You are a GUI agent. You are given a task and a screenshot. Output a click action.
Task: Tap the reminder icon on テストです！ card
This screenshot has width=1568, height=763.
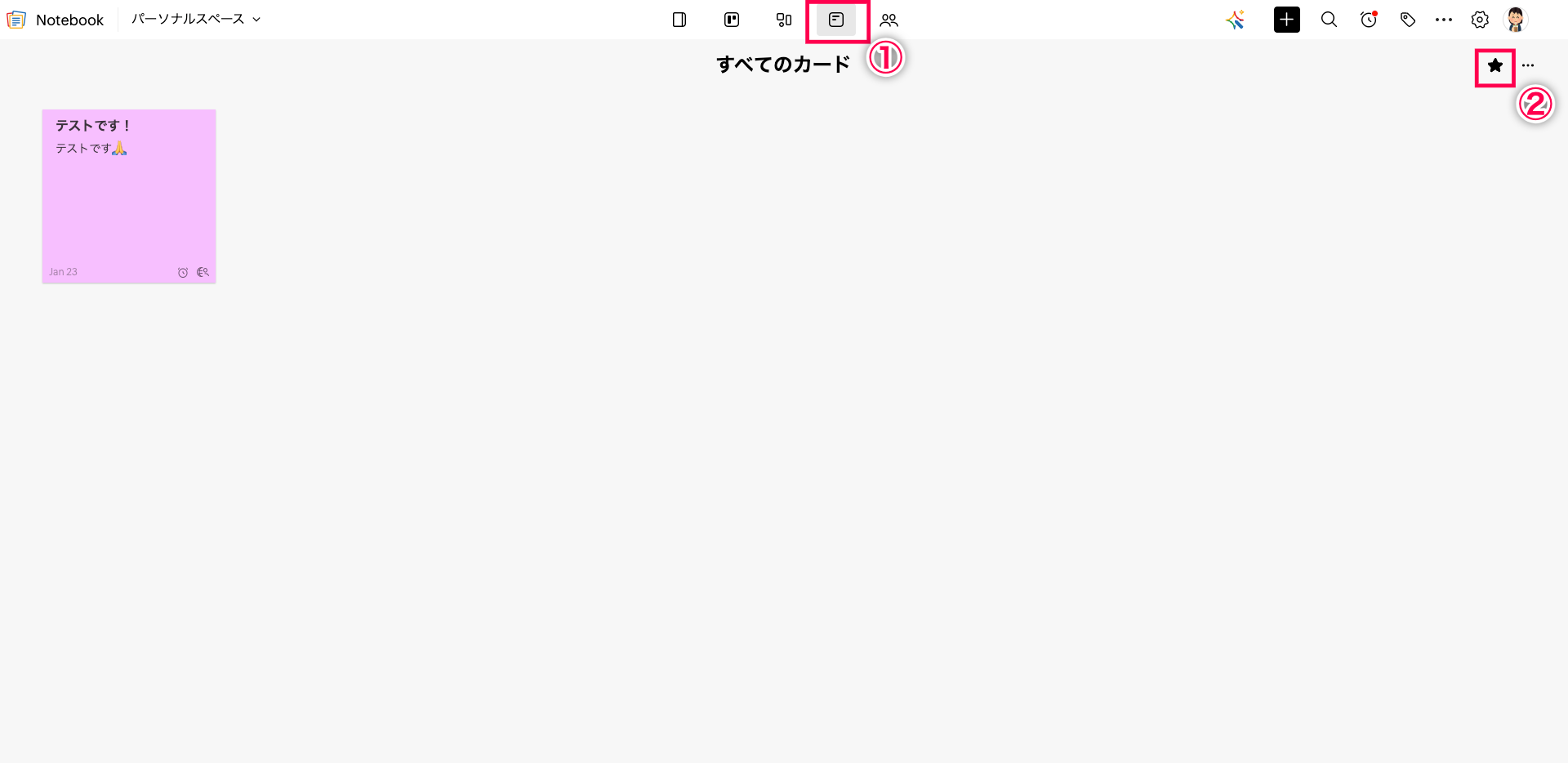pos(183,273)
